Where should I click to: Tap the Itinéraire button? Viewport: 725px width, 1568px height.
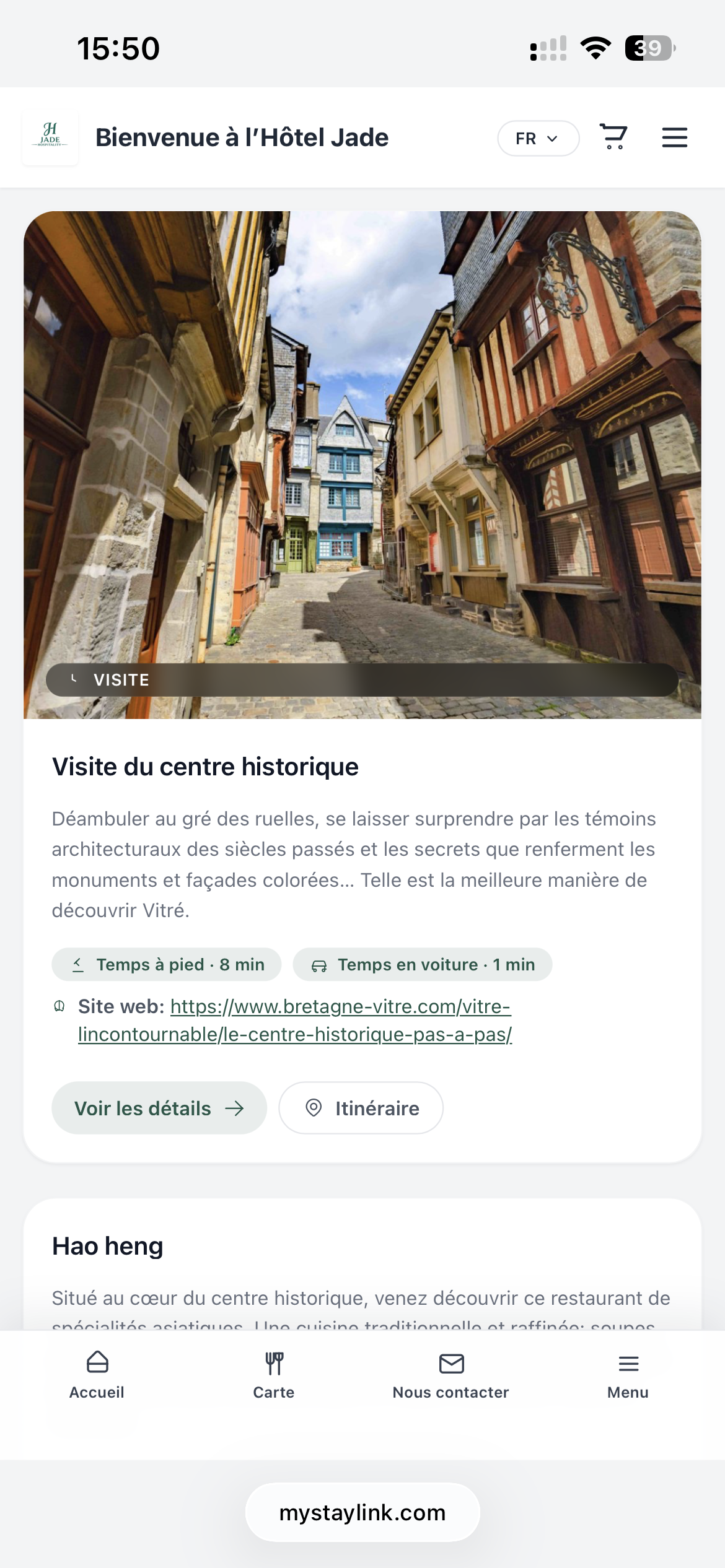(x=361, y=1108)
